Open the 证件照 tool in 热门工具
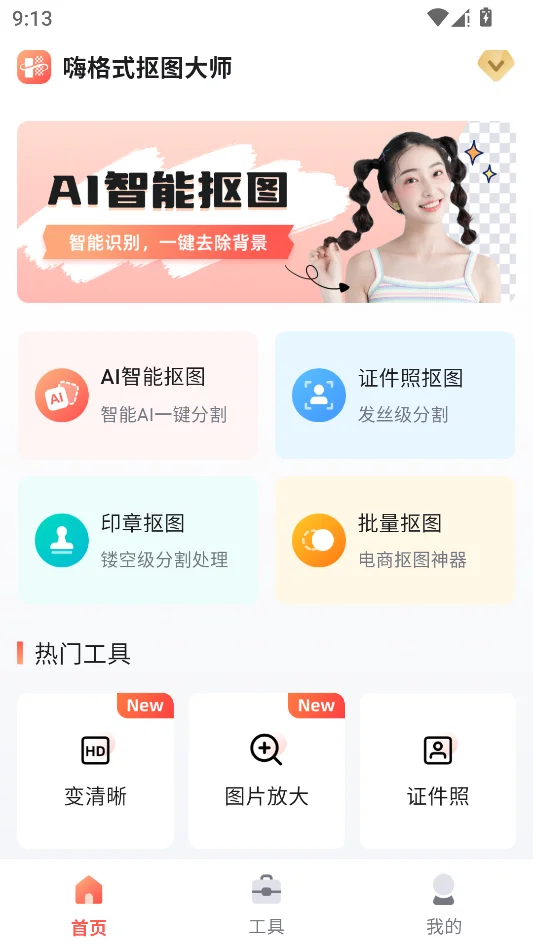The width and height of the screenshot is (533, 948). [438, 771]
